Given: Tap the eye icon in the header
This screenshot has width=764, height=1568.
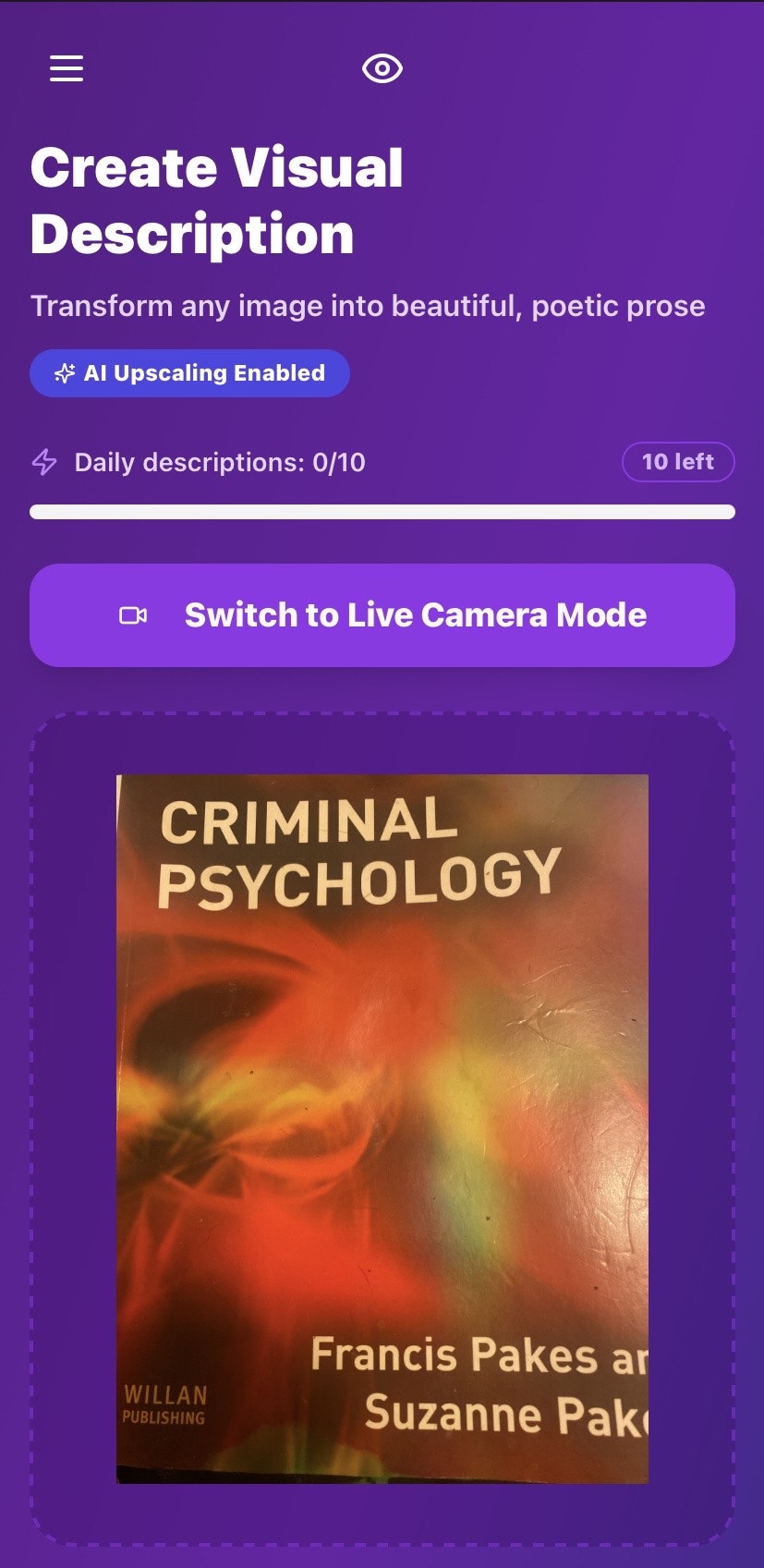Looking at the screenshot, I should (x=382, y=68).
